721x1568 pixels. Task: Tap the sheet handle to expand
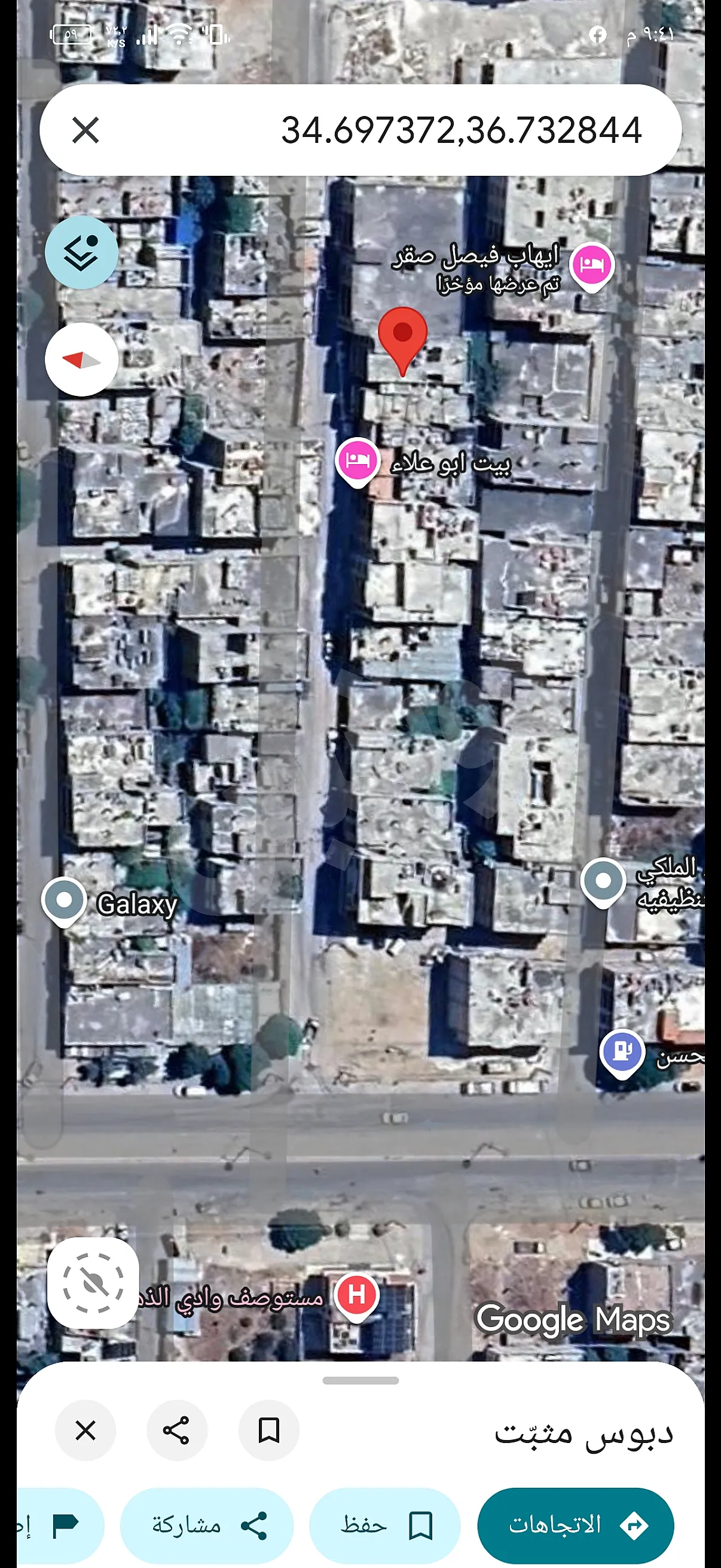[360, 1380]
